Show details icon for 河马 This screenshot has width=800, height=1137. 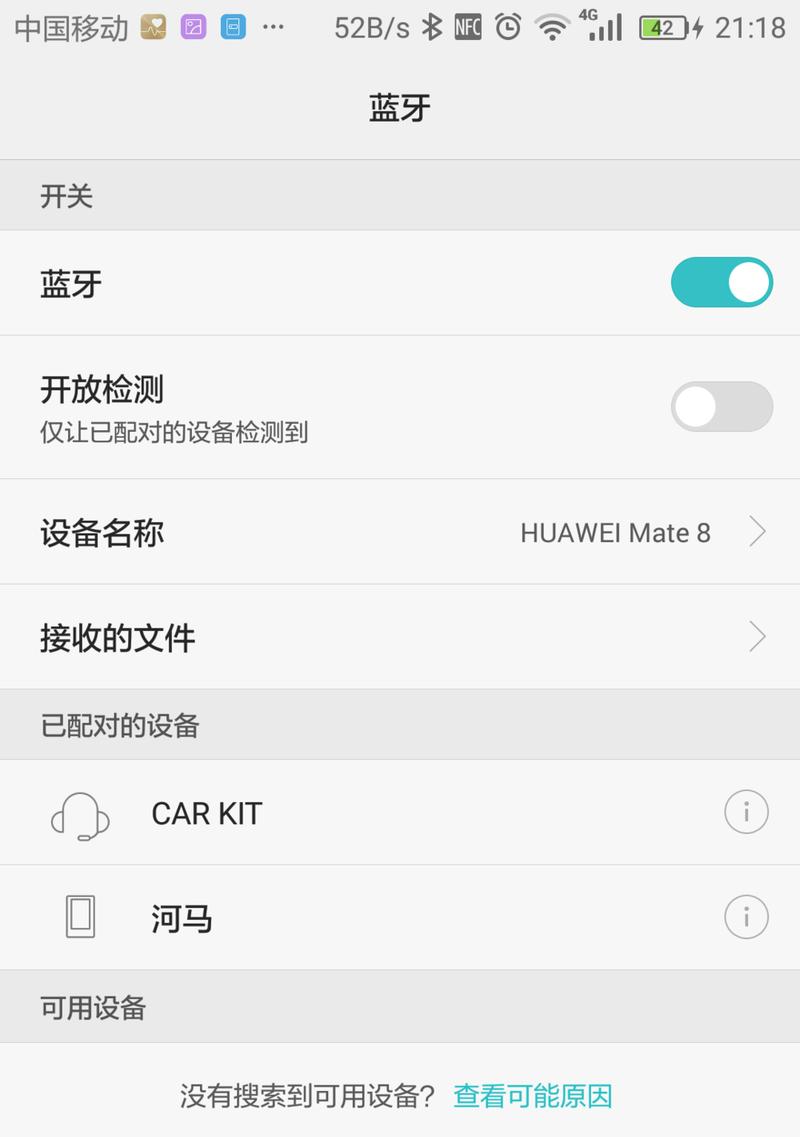(746, 917)
